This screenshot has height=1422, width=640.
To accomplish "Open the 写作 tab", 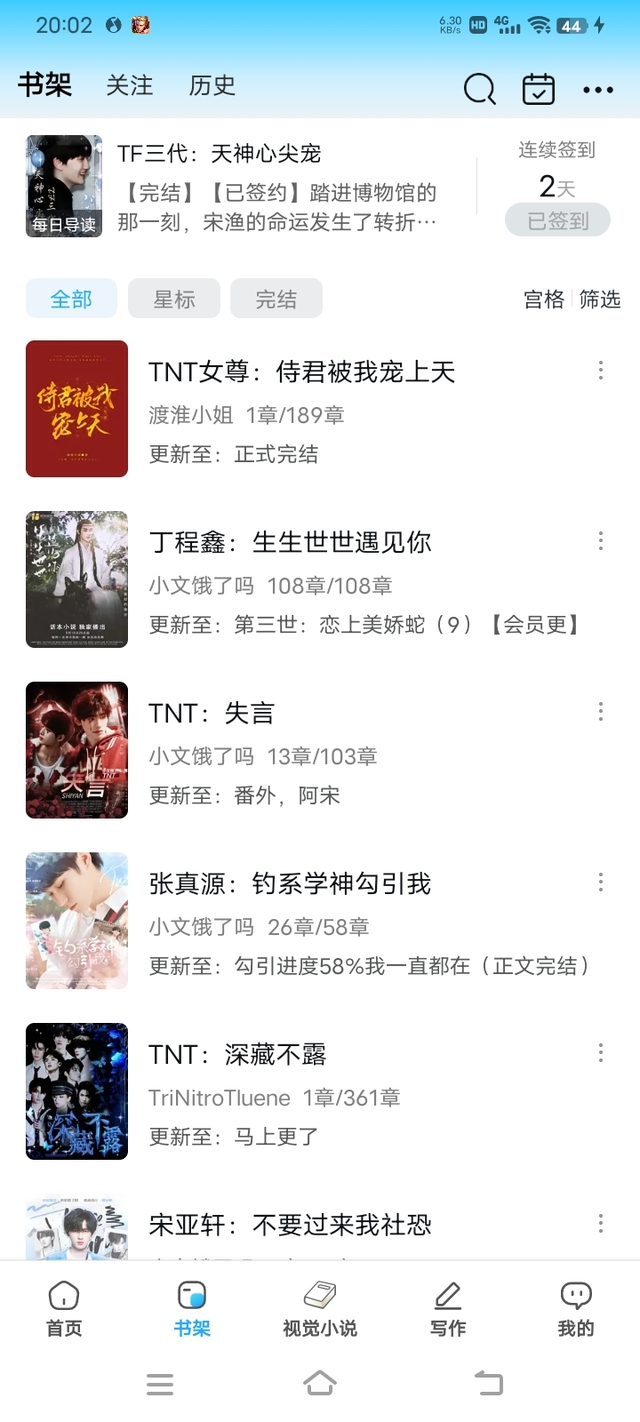I will coord(448,1308).
